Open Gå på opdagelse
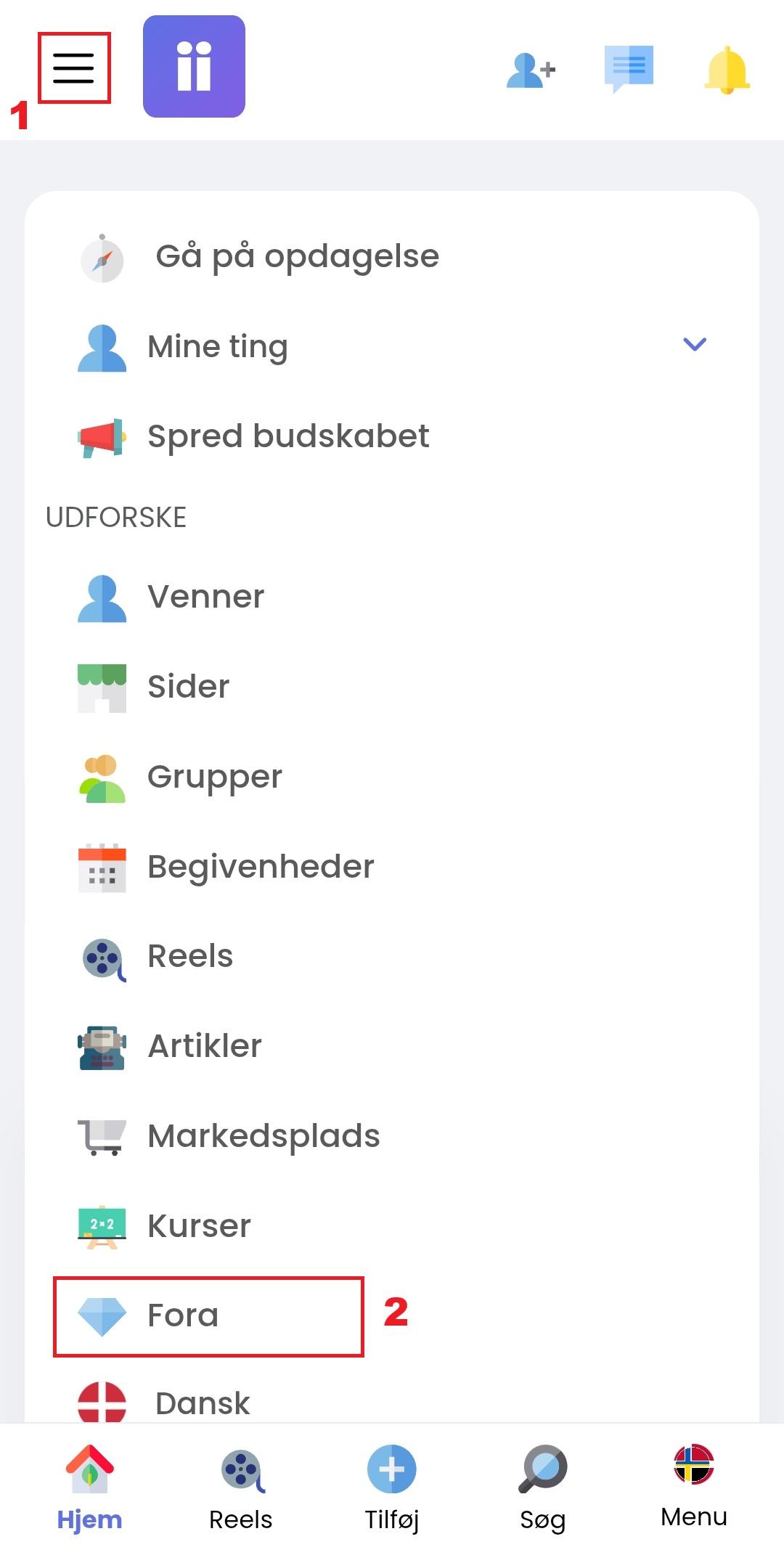784x1563 pixels. (296, 256)
